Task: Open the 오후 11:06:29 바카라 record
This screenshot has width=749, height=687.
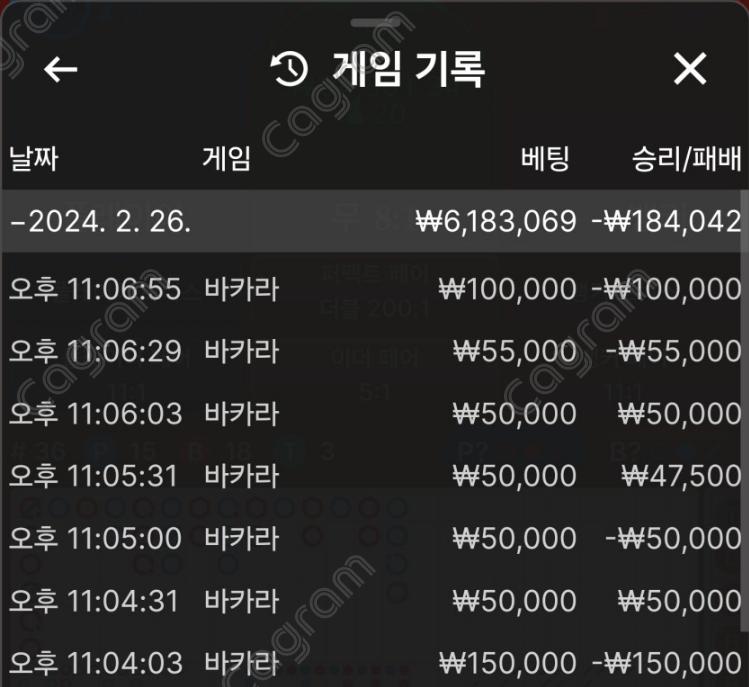Action: tap(374, 352)
